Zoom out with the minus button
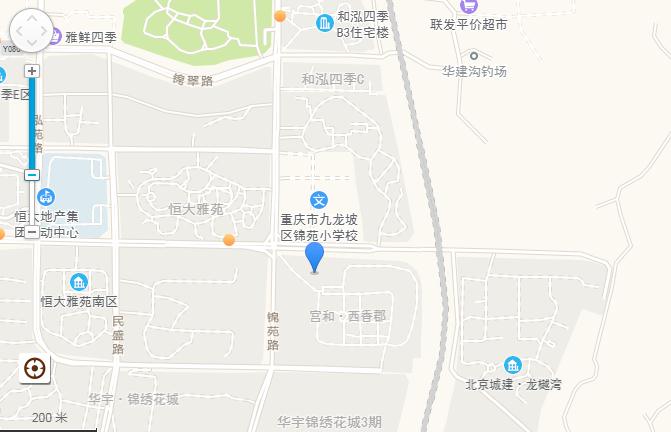 pyautogui.click(x=32, y=232)
